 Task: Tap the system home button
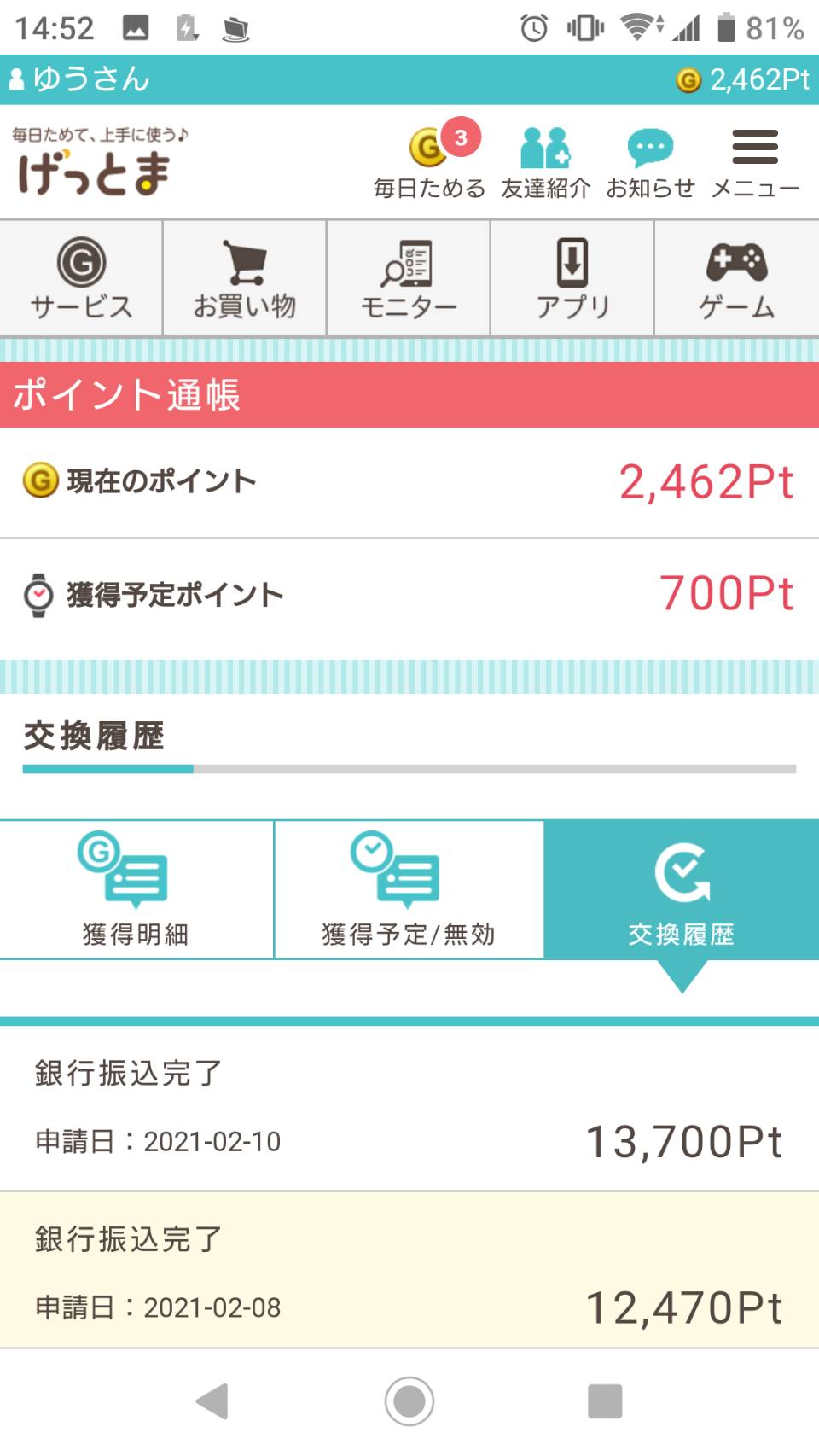409,1401
